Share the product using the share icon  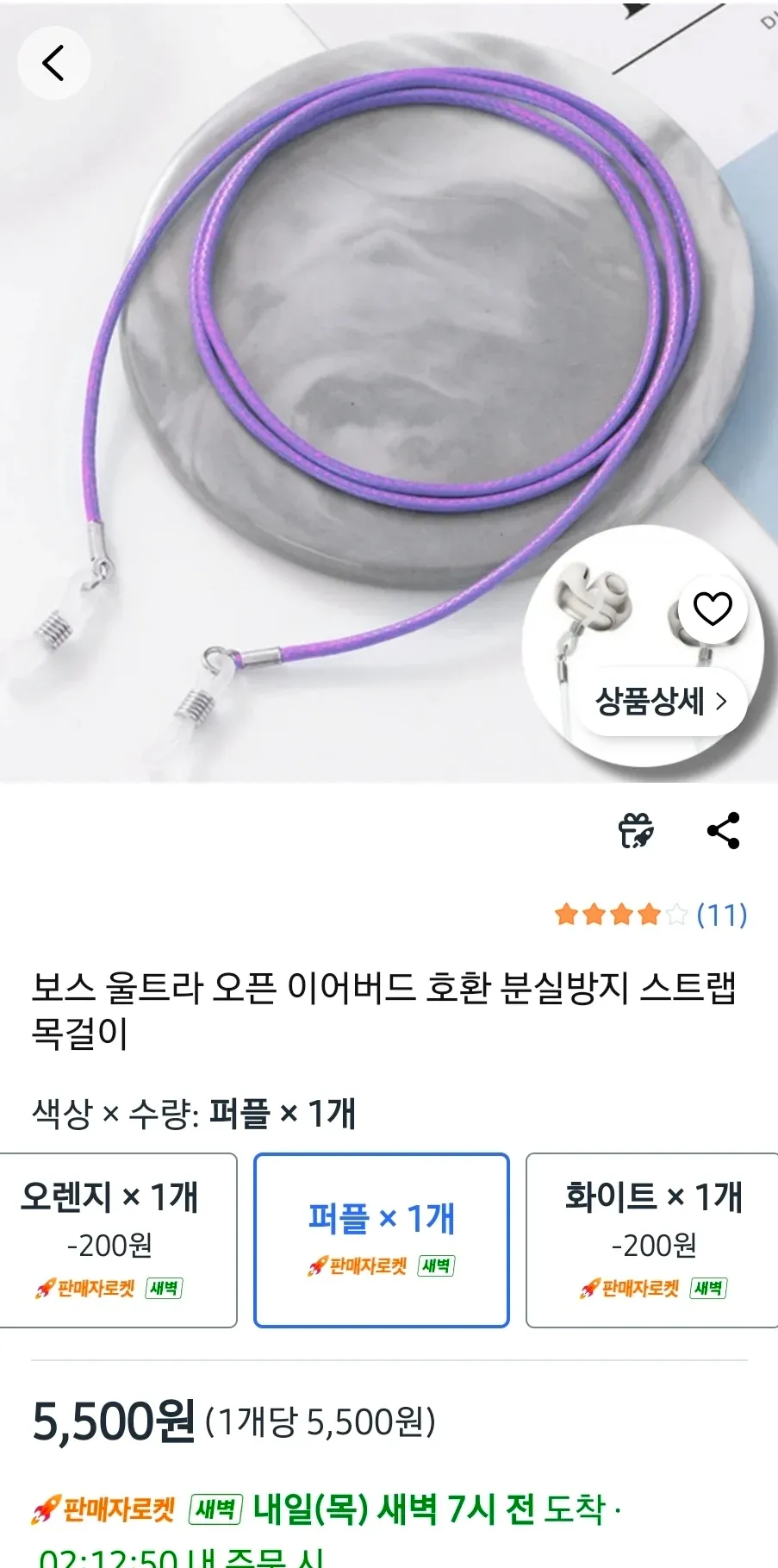click(724, 830)
